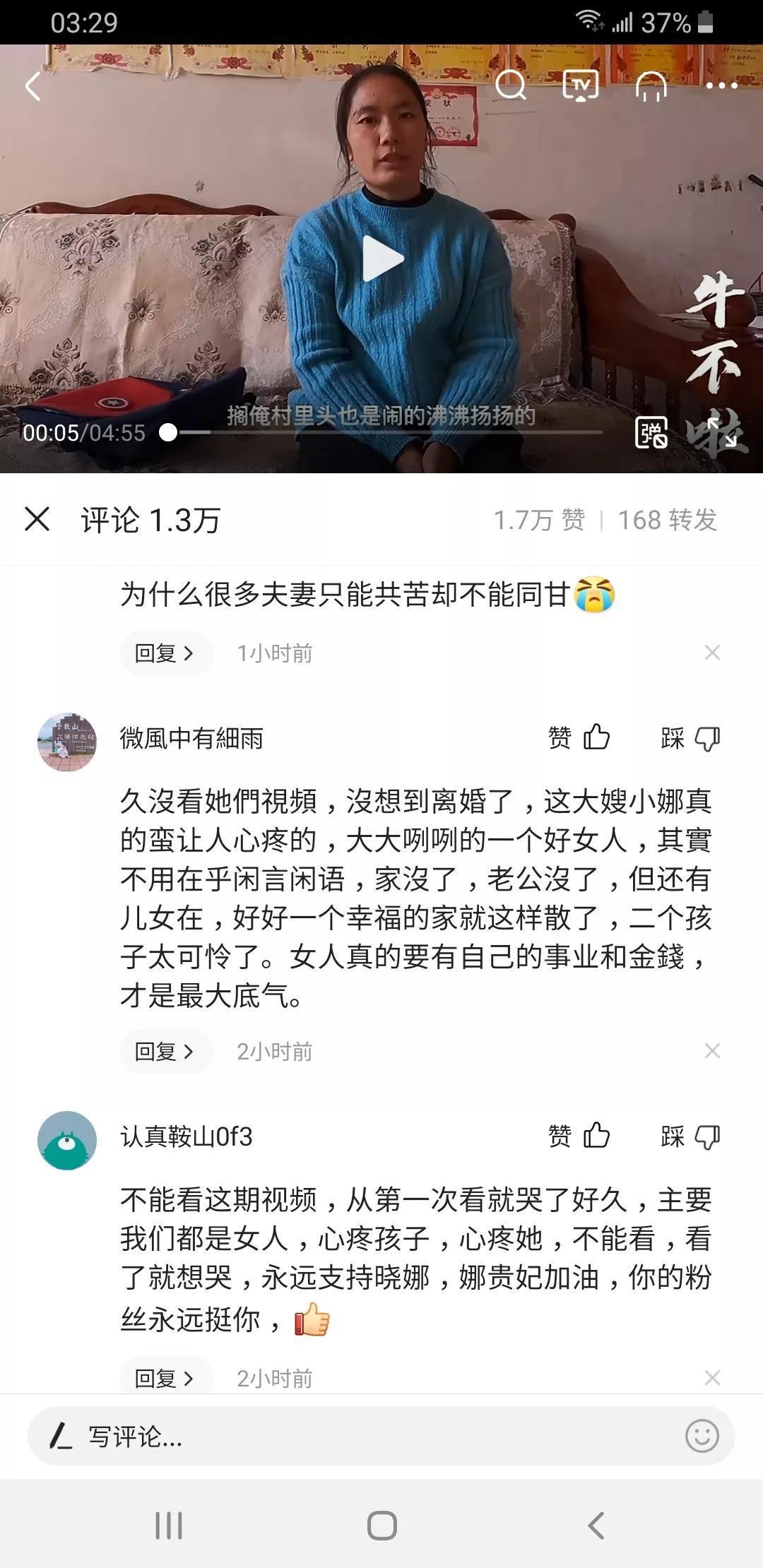This screenshot has height=1568, width=763.
Task: Switch to audio-only listening mode
Action: [651, 86]
